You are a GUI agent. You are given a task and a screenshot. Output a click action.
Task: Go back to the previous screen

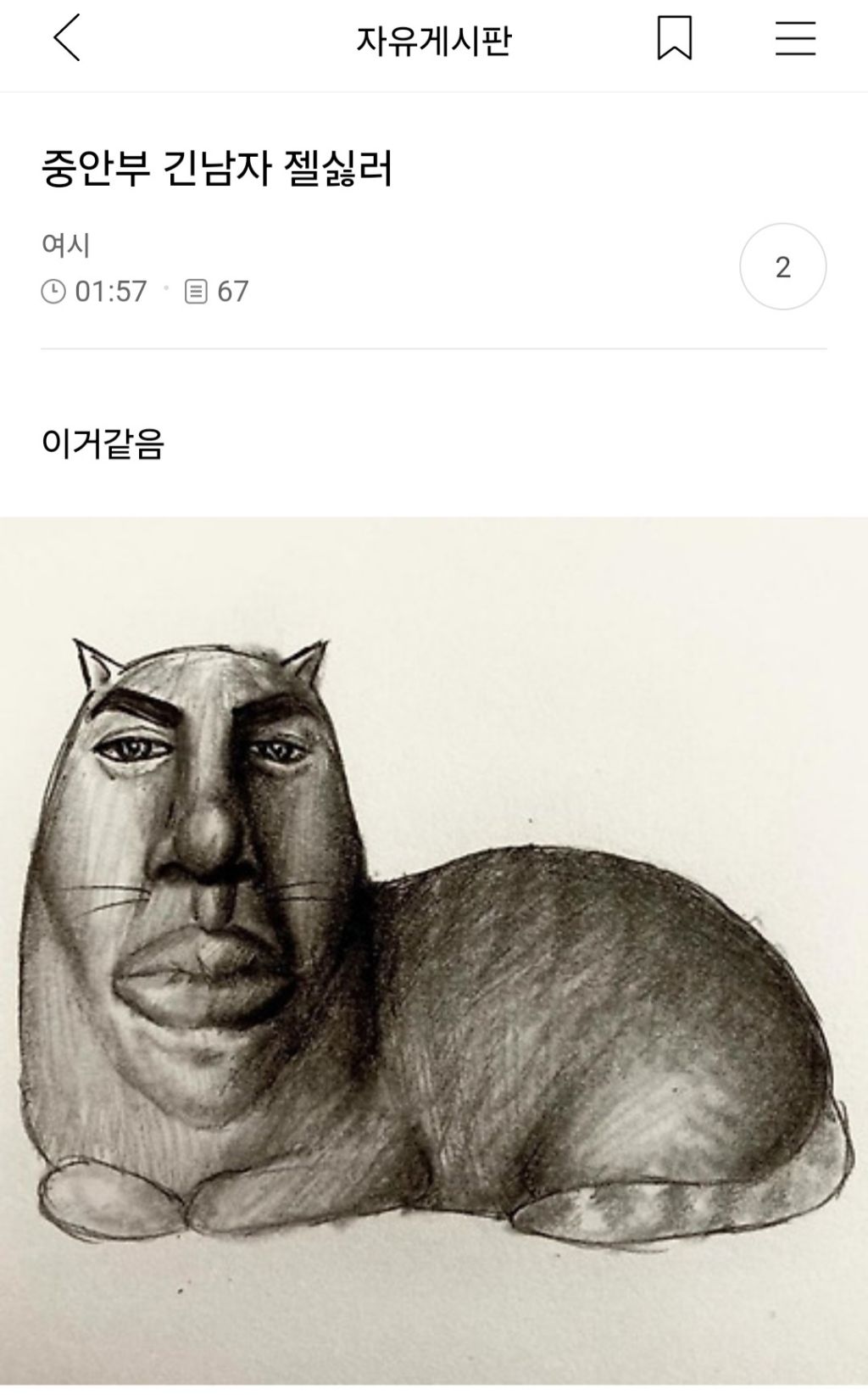tap(67, 39)
